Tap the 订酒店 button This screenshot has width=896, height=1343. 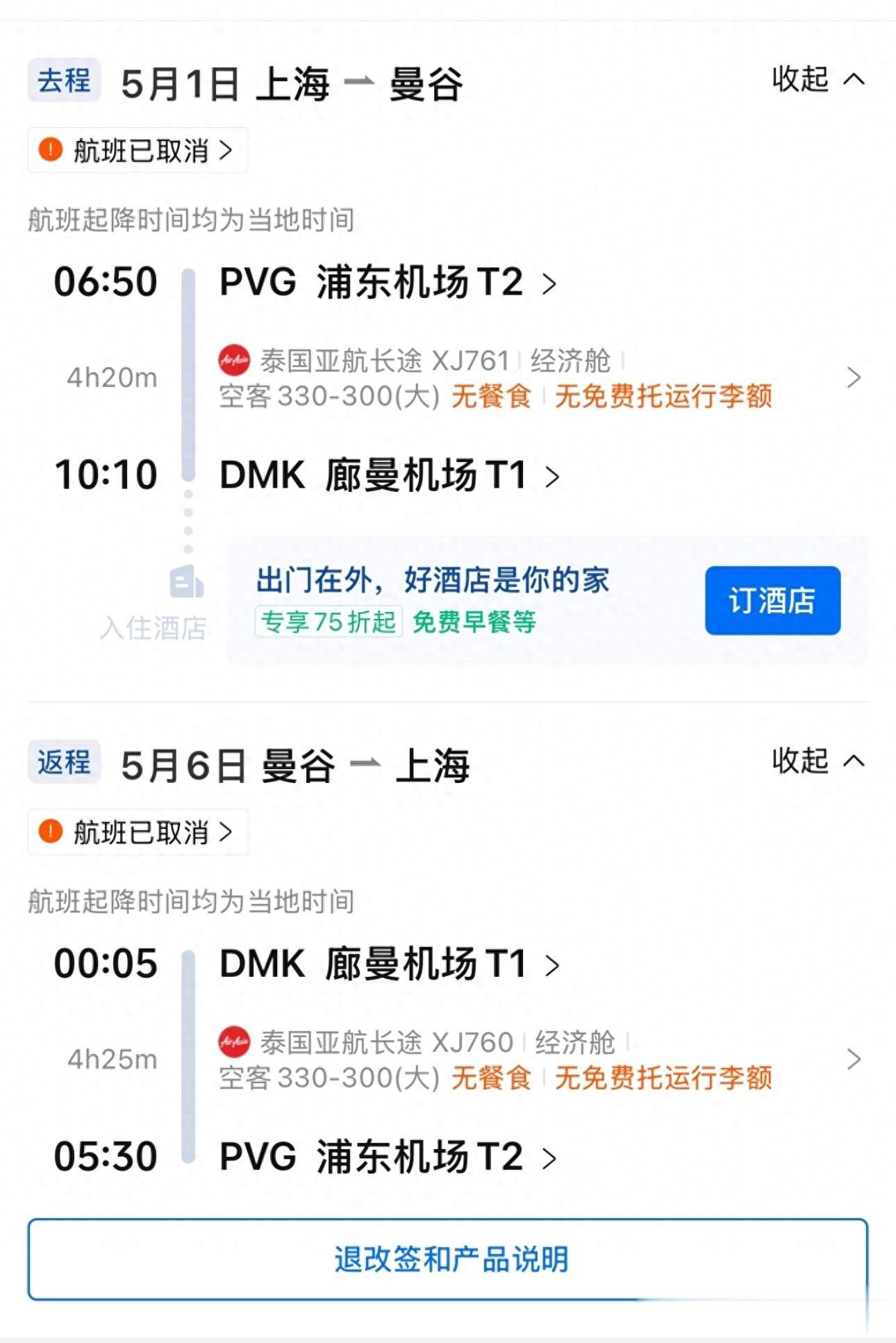coord(772,600)
